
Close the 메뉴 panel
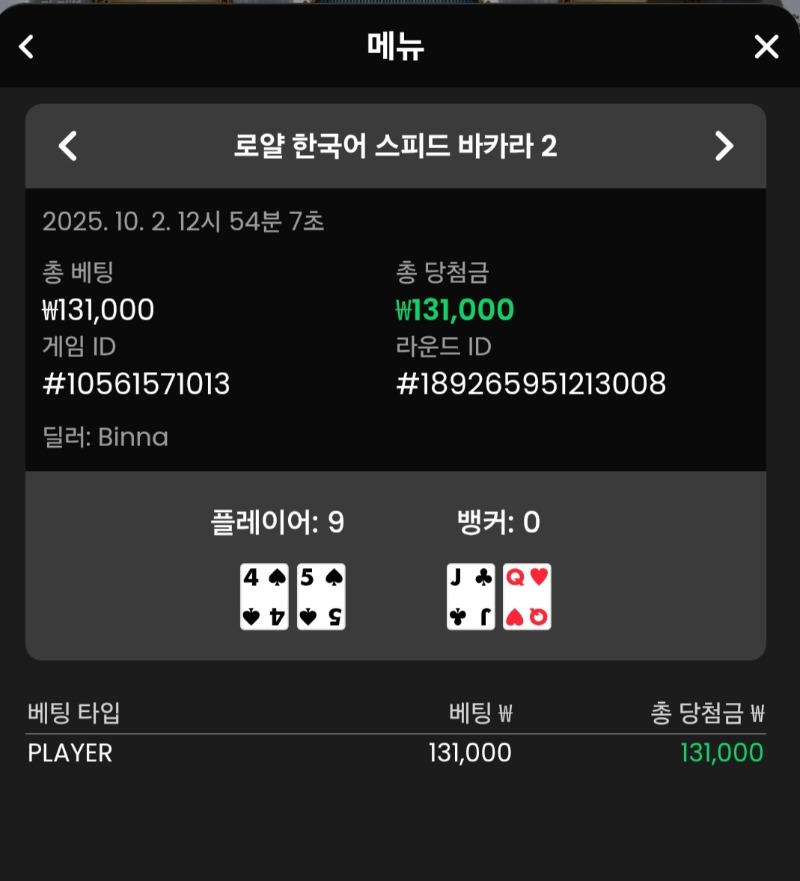(766, 46)
